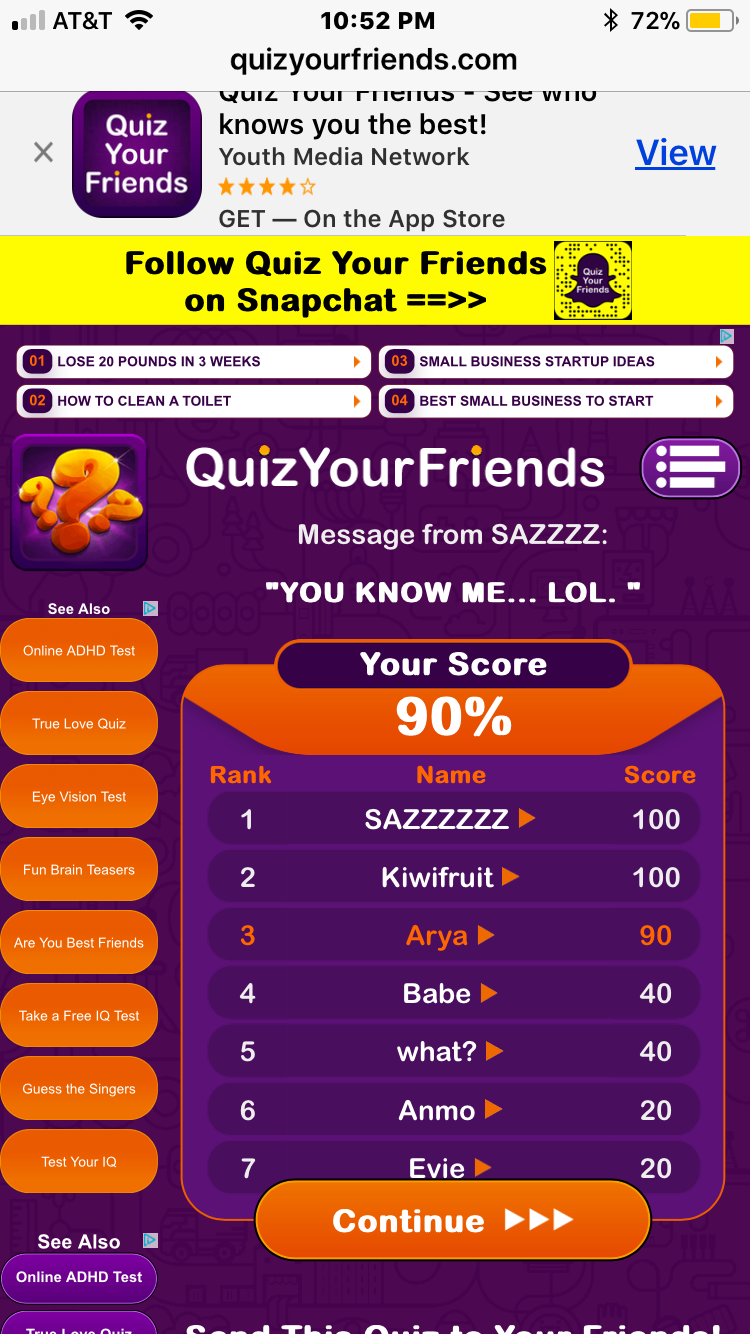Select Take a Free IQ Test
Screen dimensions: 750x1334
click(x=79, y=1016)
